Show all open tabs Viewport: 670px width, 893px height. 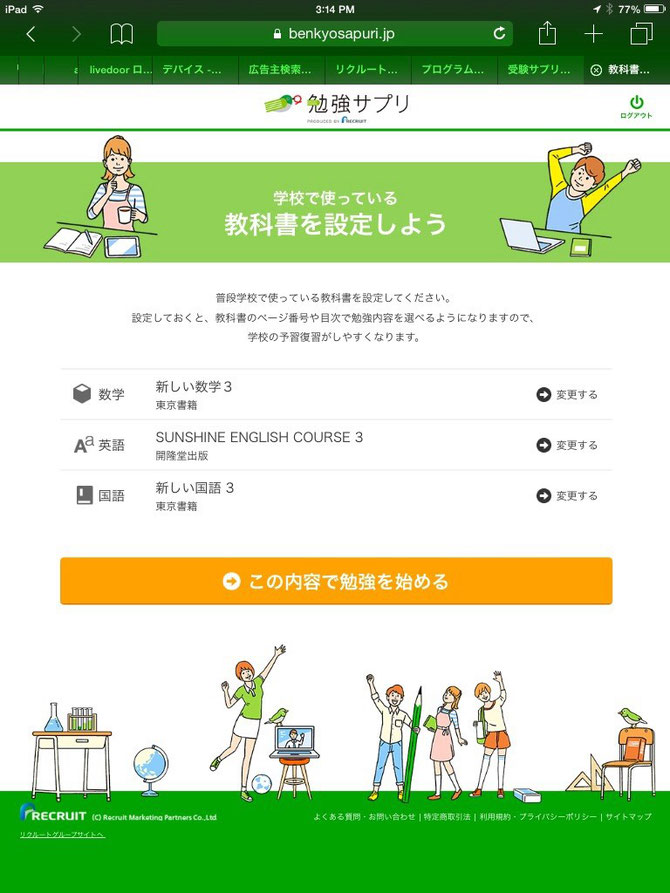641,34
